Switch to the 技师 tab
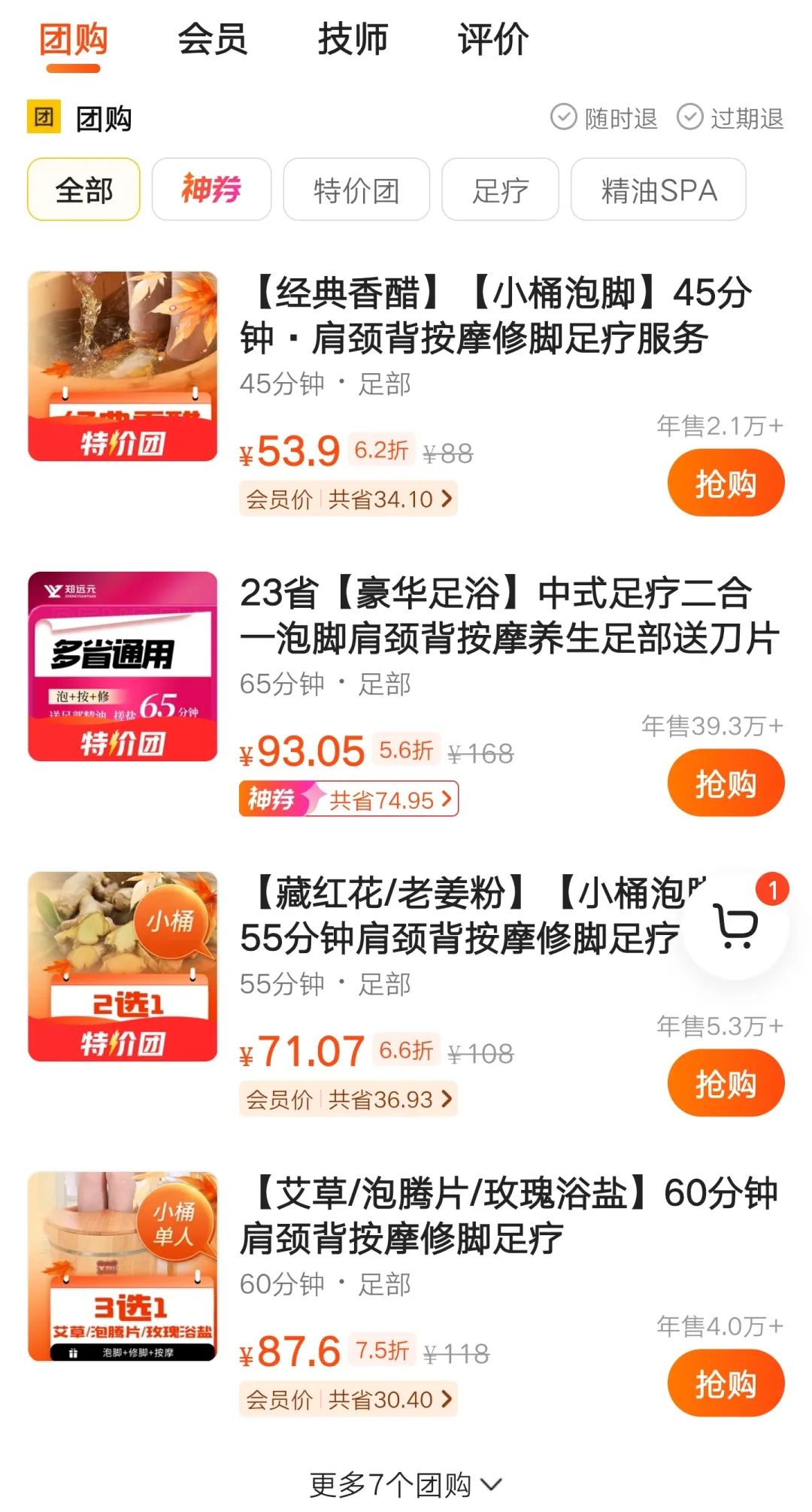This screenshot has height=1512, width=812. (353, 39)
